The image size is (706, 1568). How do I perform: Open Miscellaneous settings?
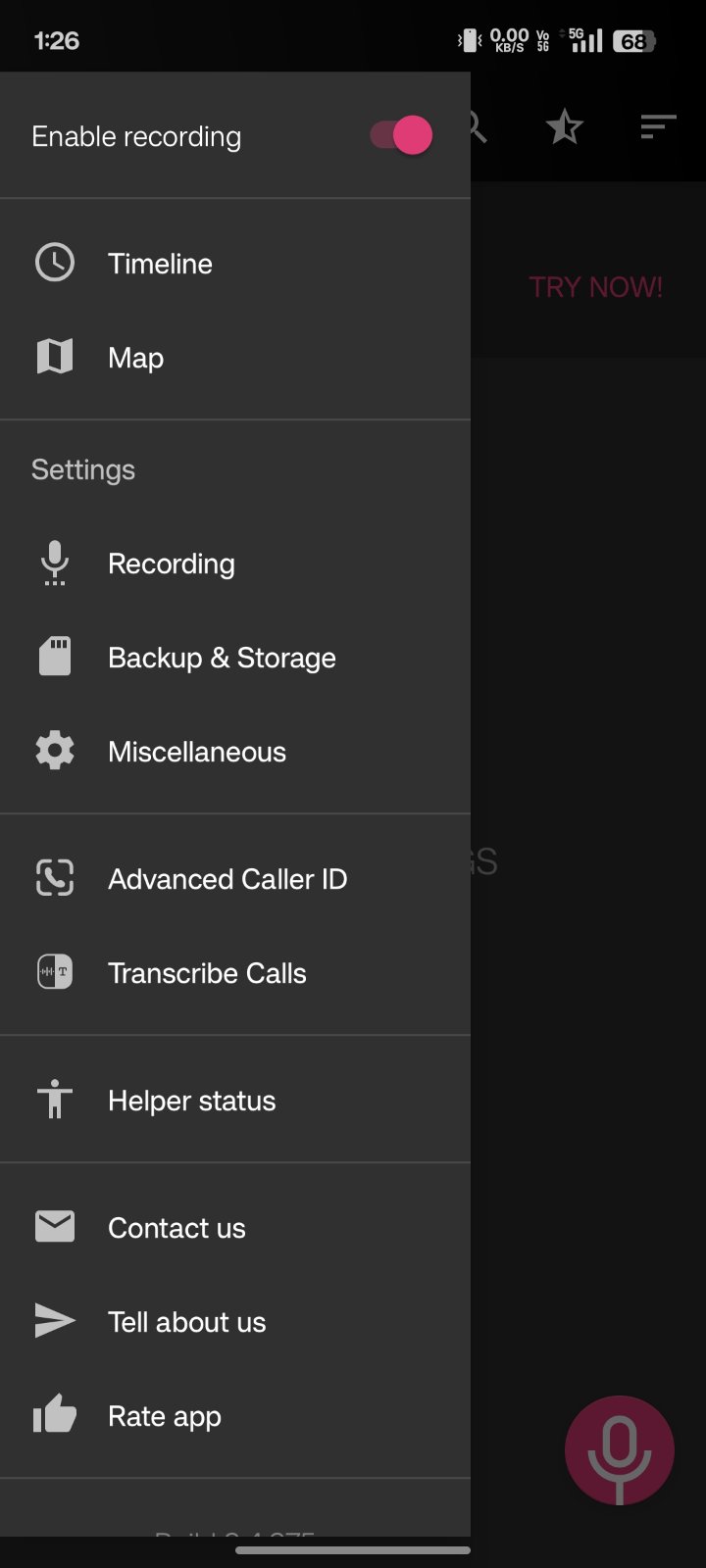point(235,752)
